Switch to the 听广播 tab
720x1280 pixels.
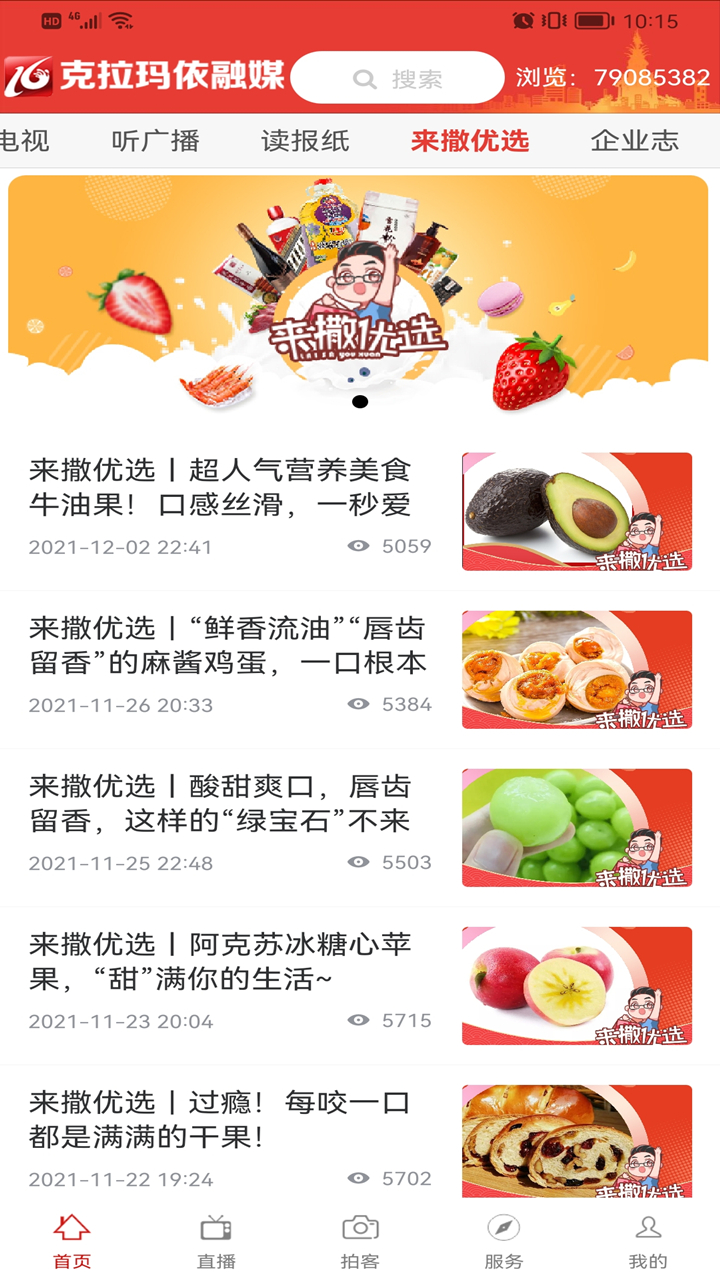tap(156, 141)
